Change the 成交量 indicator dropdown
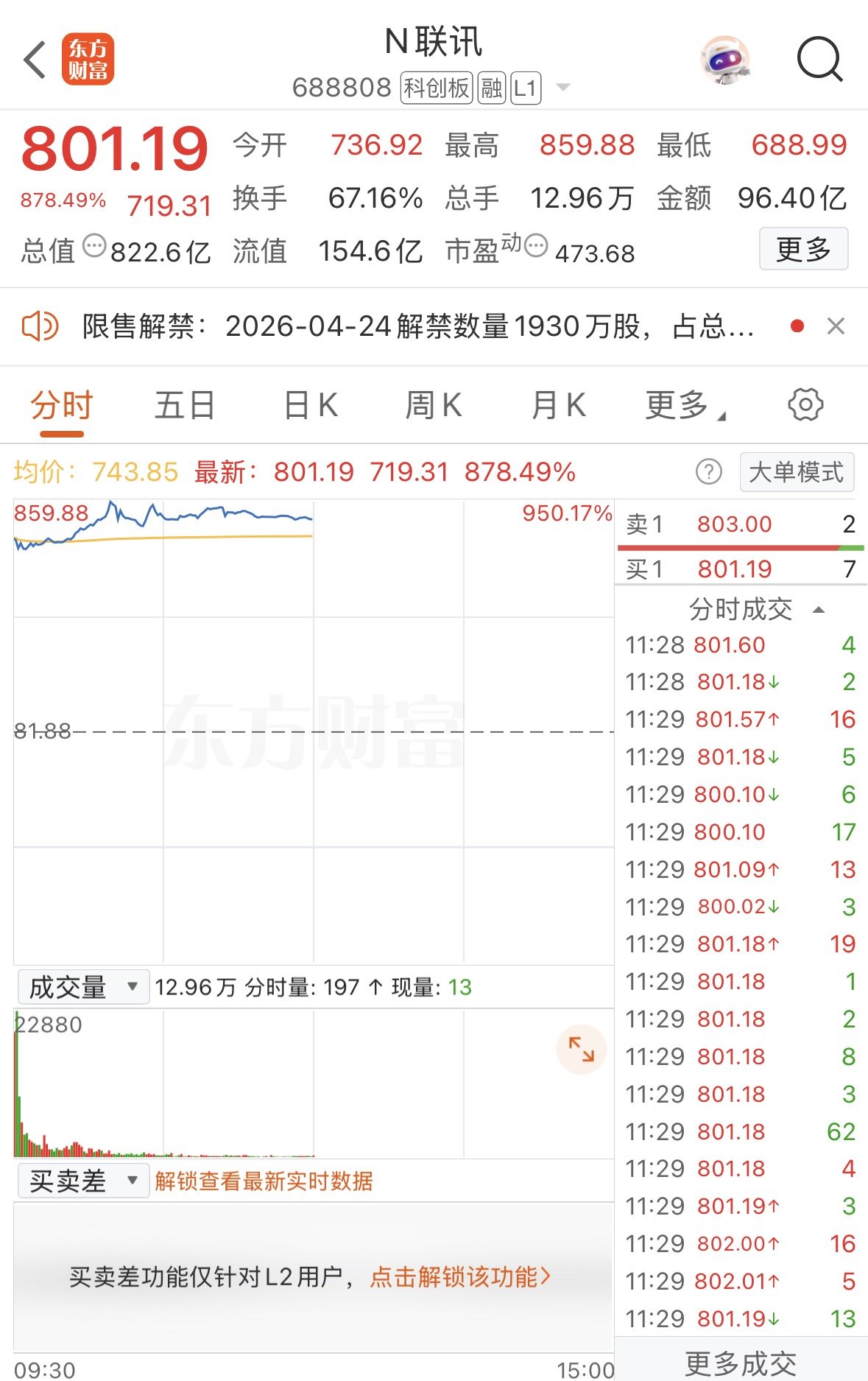868x1381 pixels. (83, 987)
